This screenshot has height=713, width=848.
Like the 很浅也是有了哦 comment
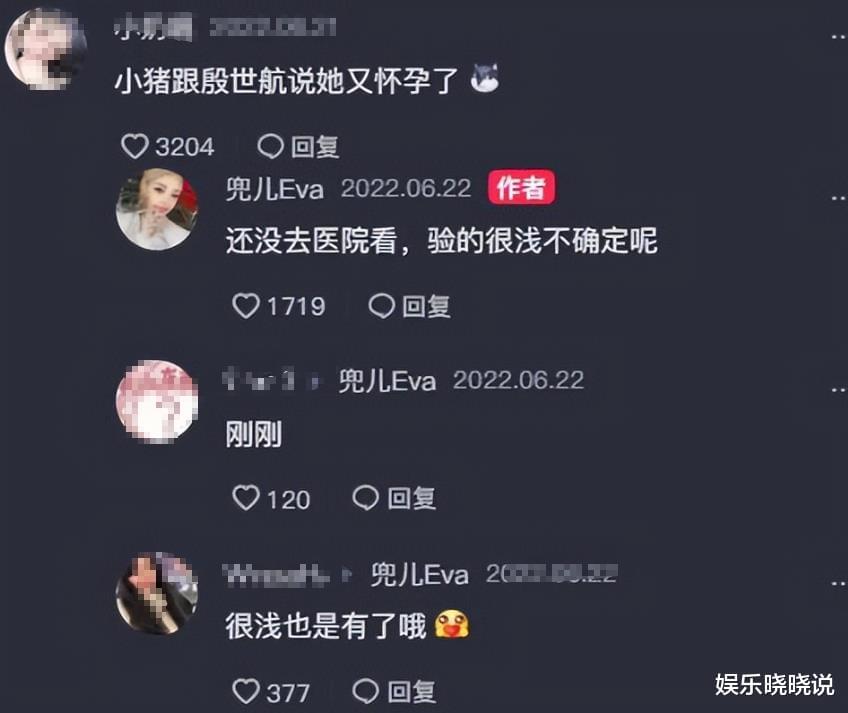coord(246,690)
